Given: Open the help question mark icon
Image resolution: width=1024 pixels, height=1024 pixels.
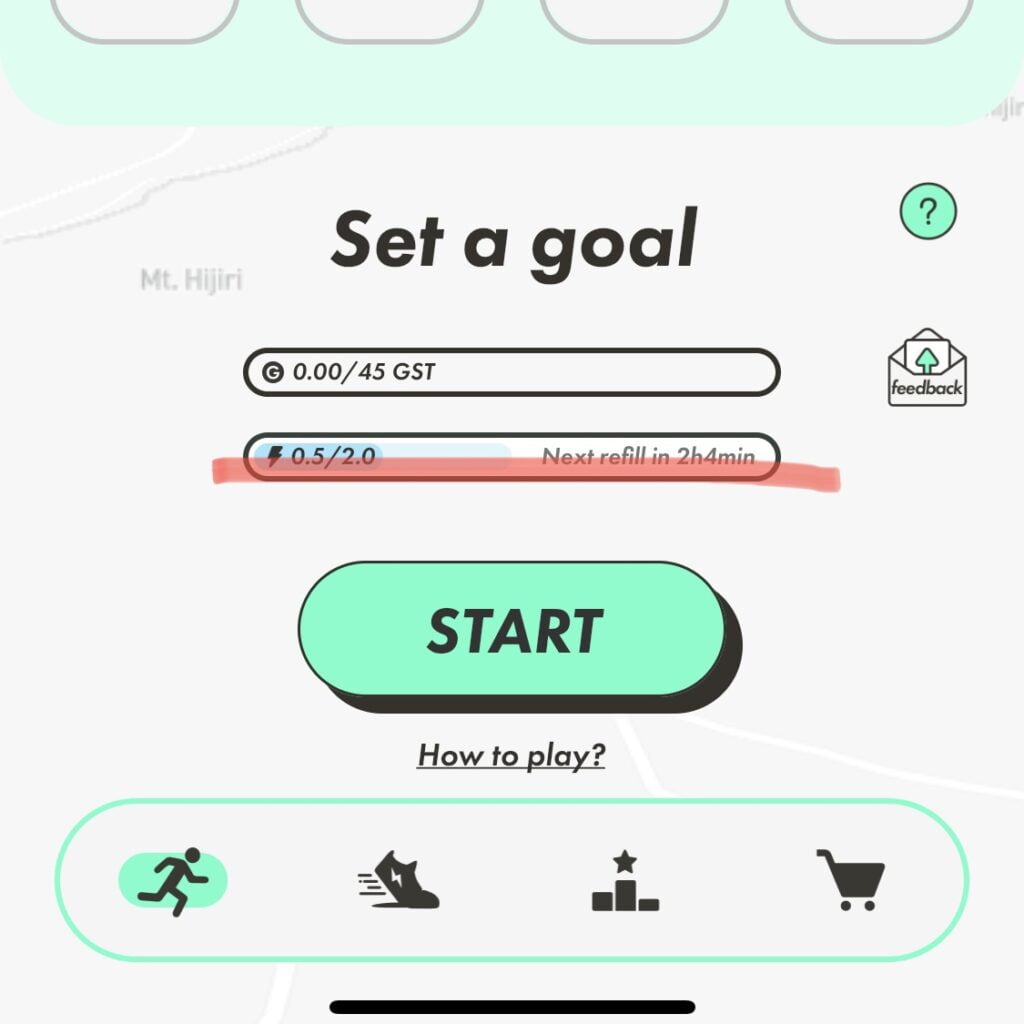Looking at the screenshot, I should (928, 212).
